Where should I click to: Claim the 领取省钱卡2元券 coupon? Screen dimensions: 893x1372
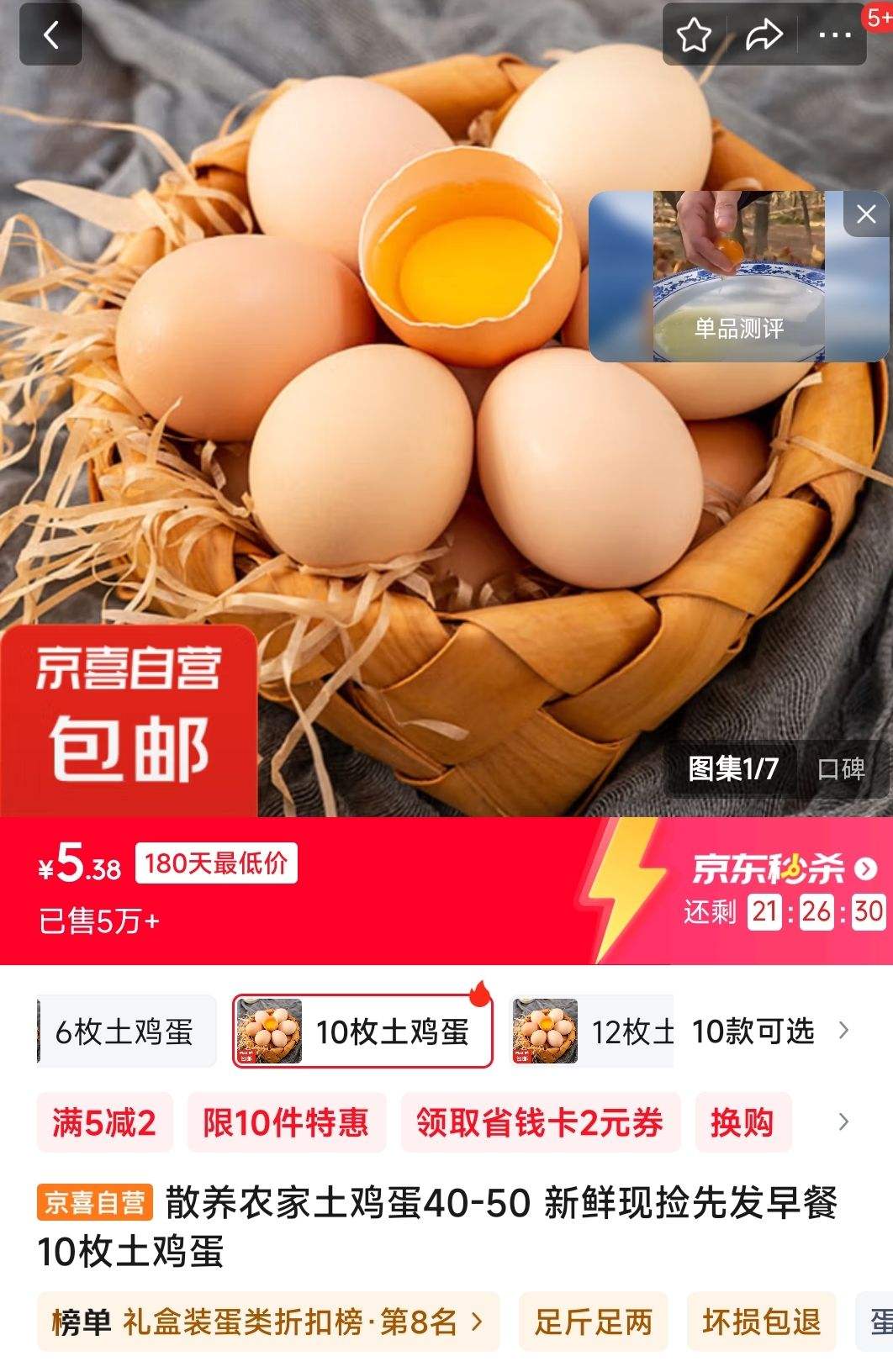[x=536, y=1123]
